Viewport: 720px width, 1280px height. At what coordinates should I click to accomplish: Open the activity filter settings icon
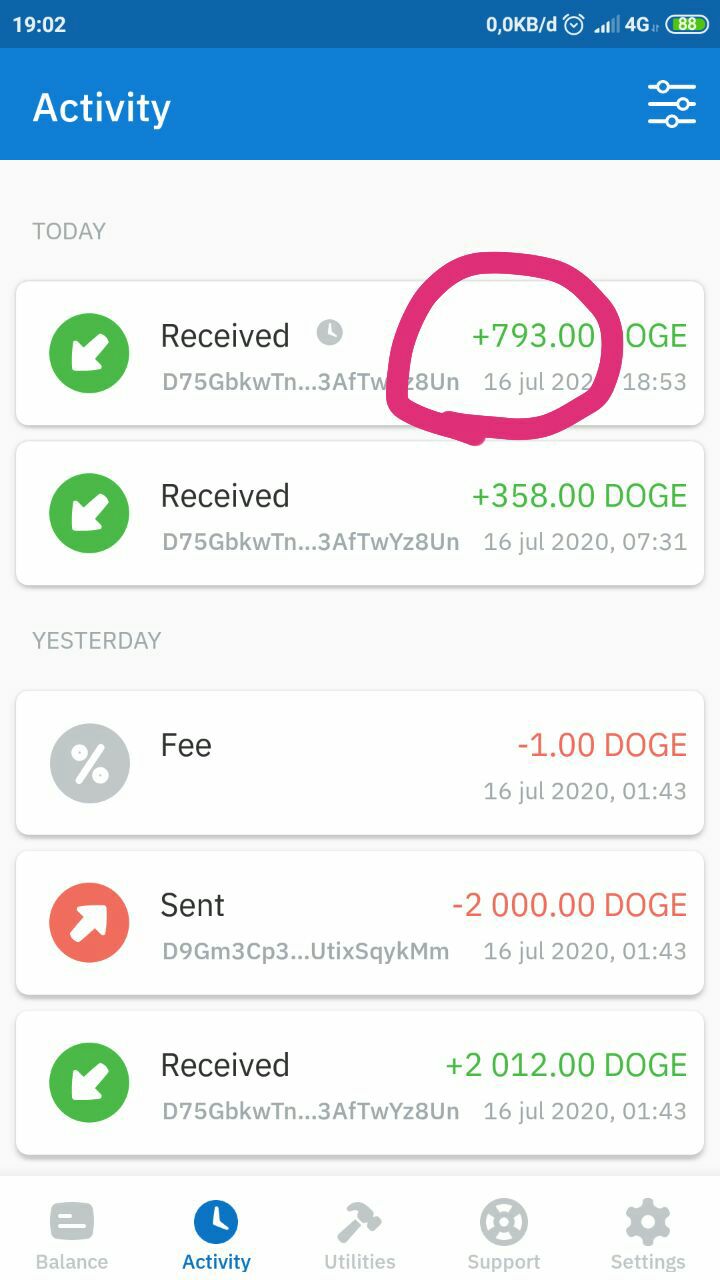[671, 104]
